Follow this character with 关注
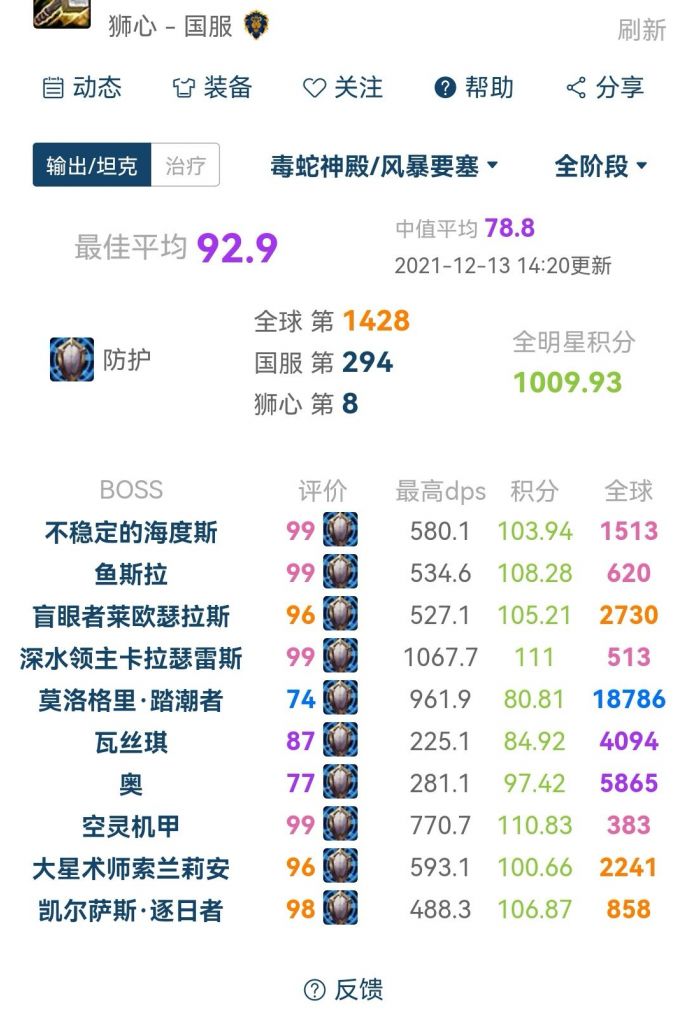 pyautogui.click(x=343, y=88)
